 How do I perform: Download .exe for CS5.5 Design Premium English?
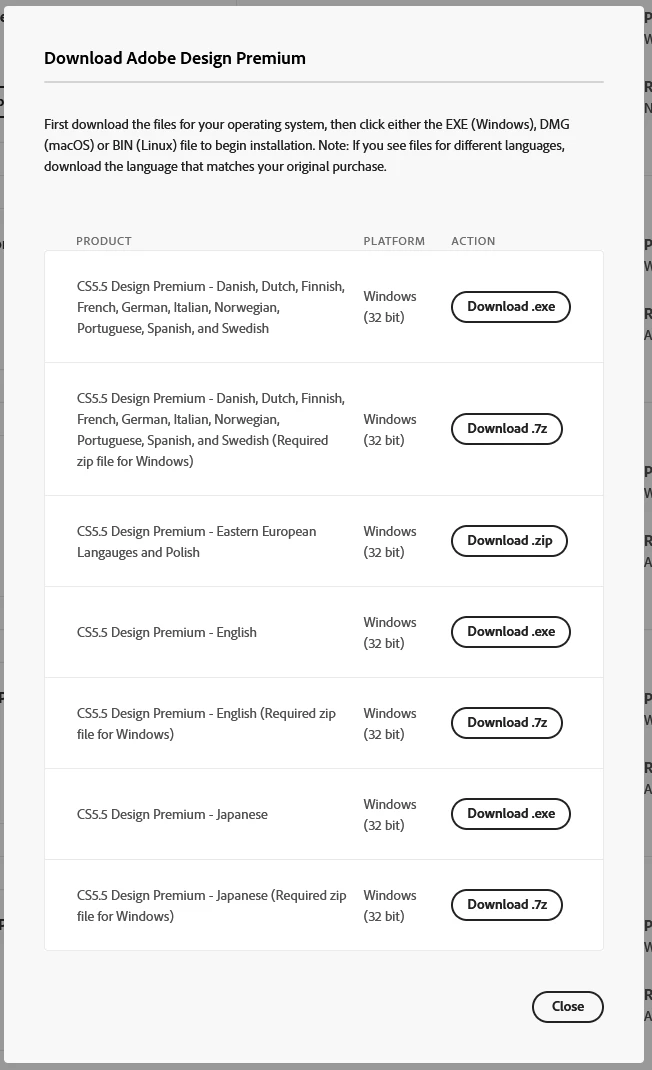pos(510,632)
